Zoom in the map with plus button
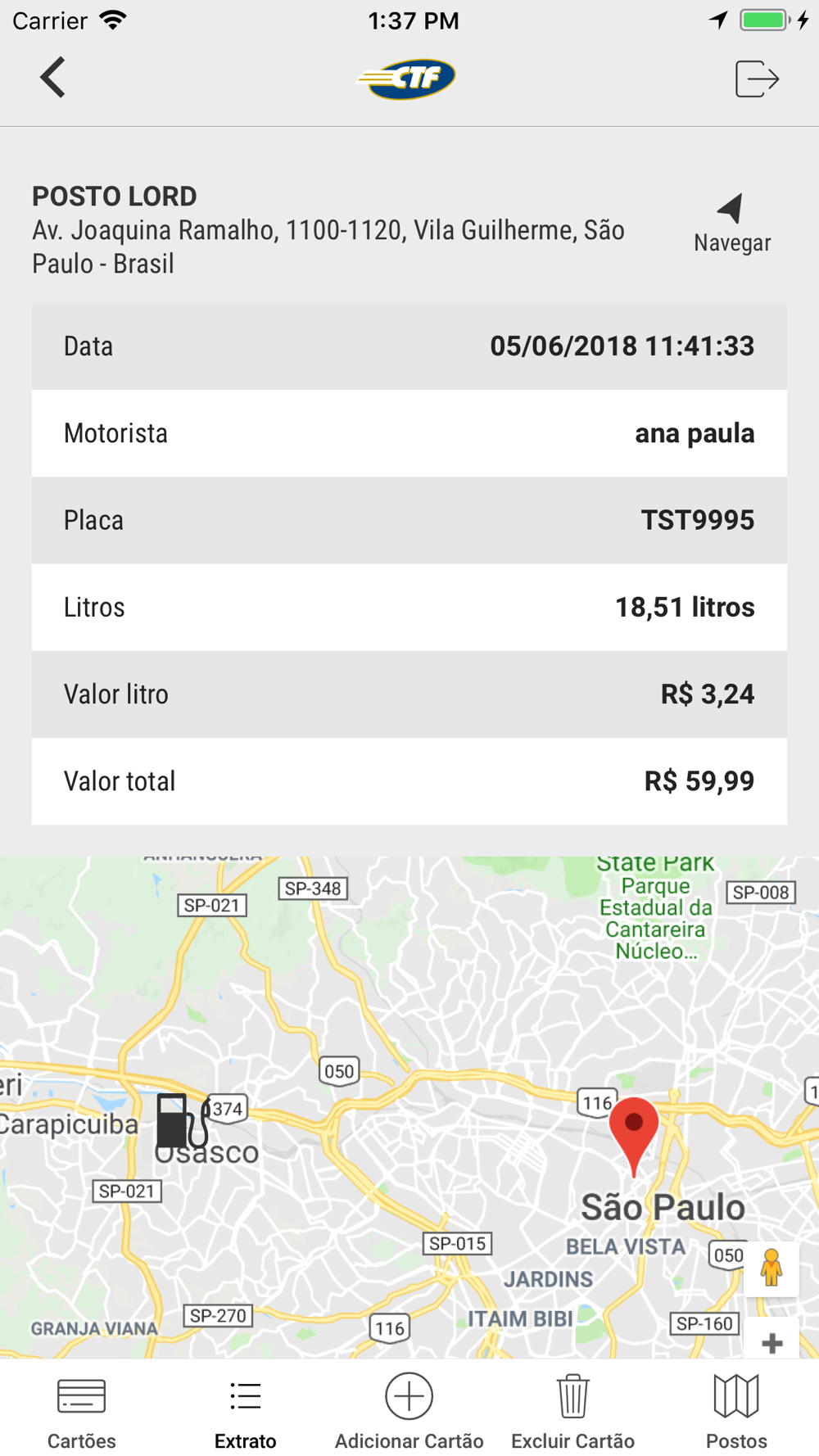Screen dimensions: 819x1456 pos(771,1342)
